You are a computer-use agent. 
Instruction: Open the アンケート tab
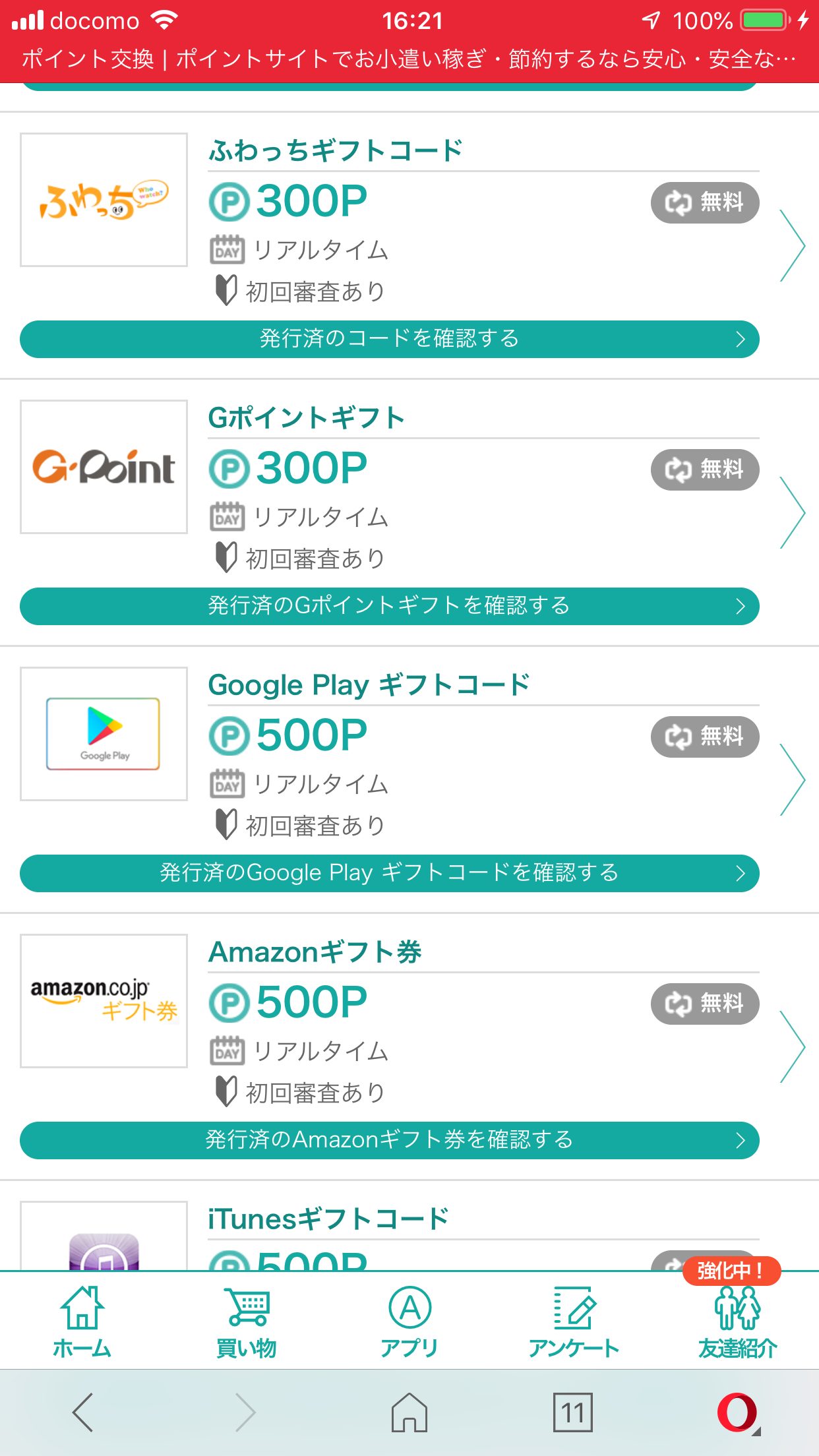574,1321
